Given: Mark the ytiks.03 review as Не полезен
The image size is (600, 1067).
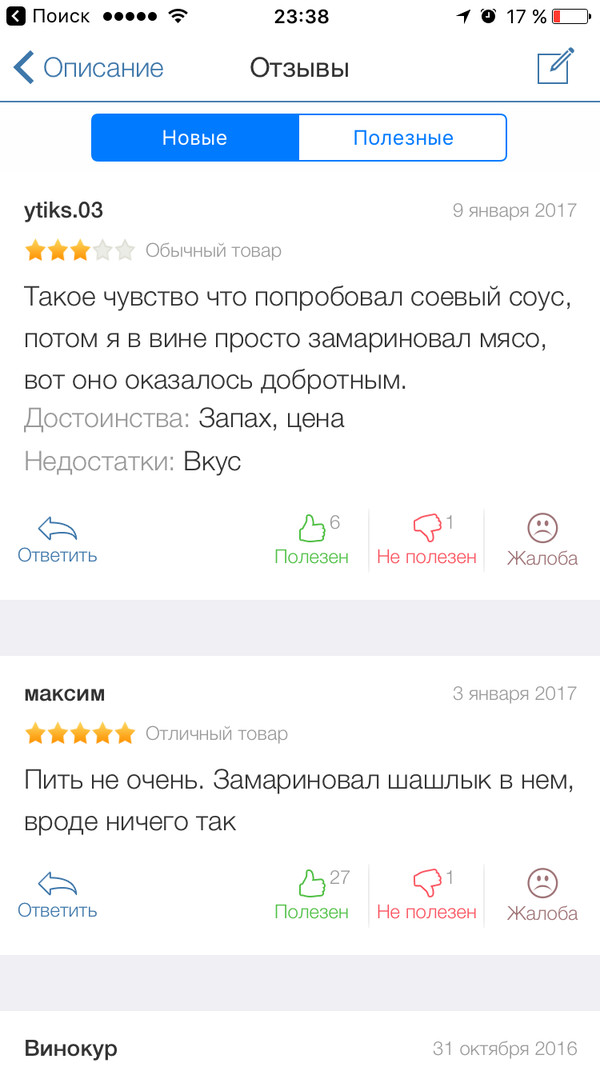Looking at the screenshot, I should pyautogui.click(x=427, y=540).
